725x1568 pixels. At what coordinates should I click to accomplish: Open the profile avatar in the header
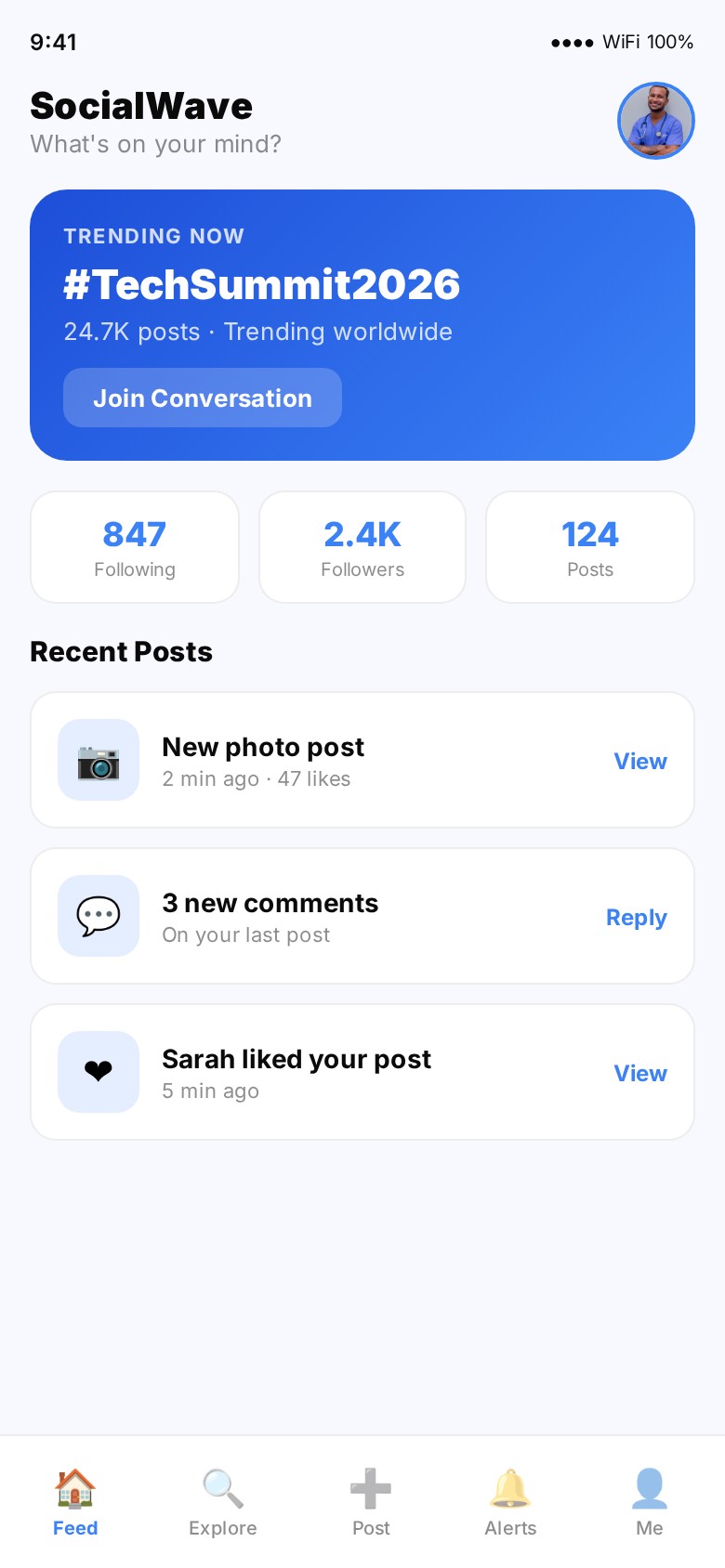coord(656,121)
